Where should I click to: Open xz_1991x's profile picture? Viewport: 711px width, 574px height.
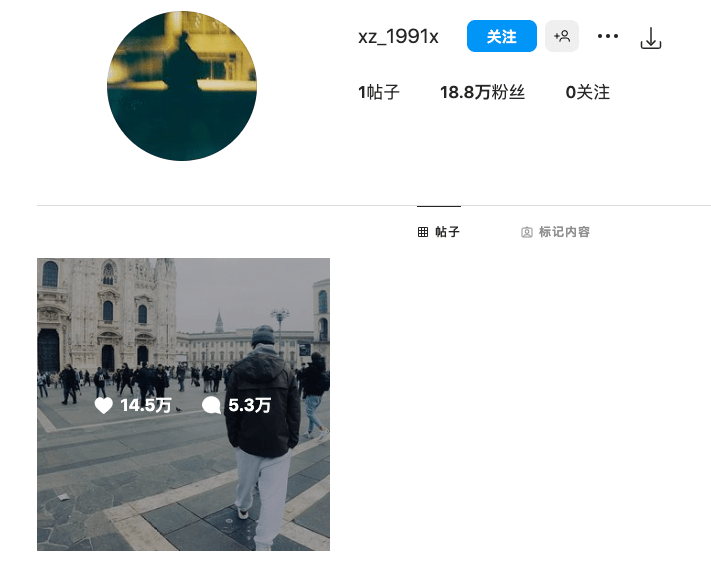point(182,86)
